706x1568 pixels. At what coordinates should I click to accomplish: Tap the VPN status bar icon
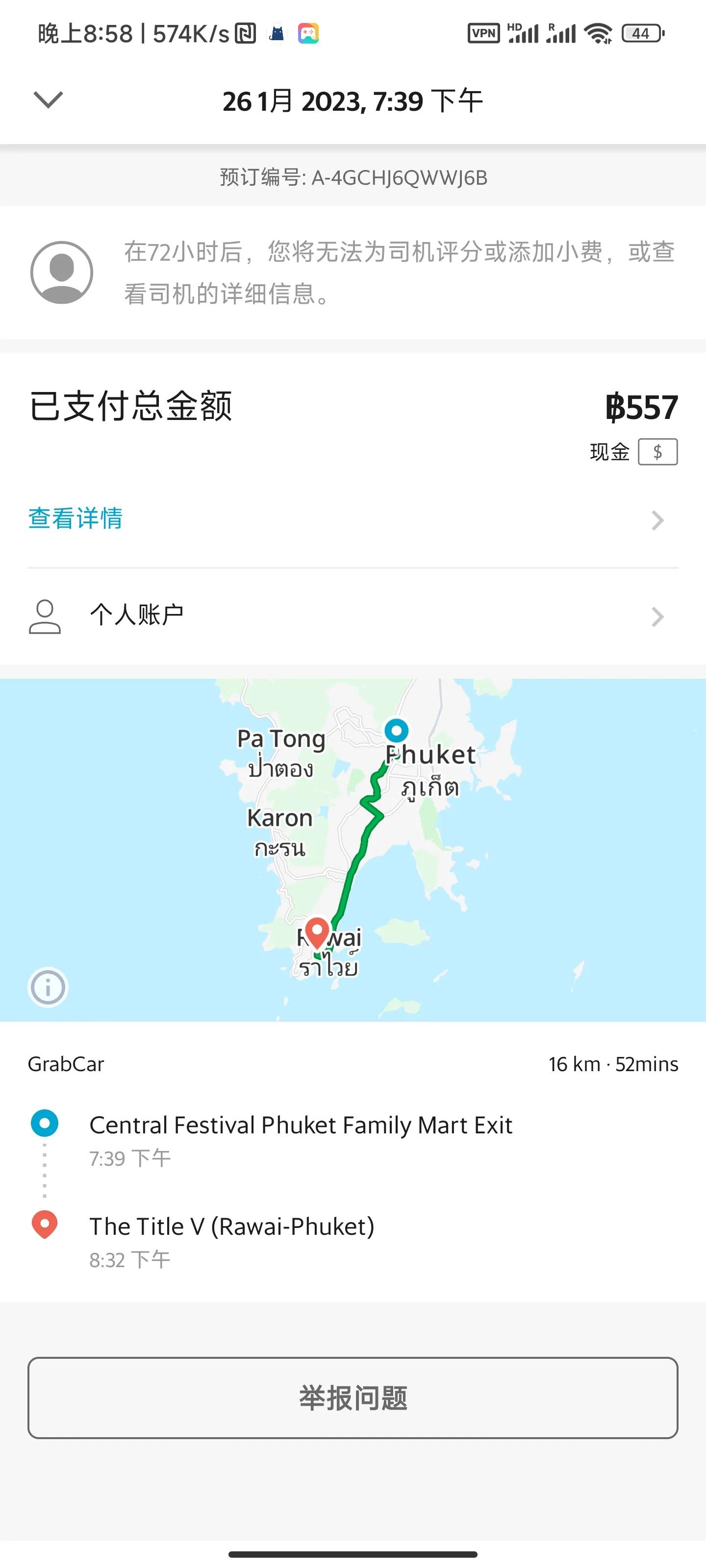point(484,33)
